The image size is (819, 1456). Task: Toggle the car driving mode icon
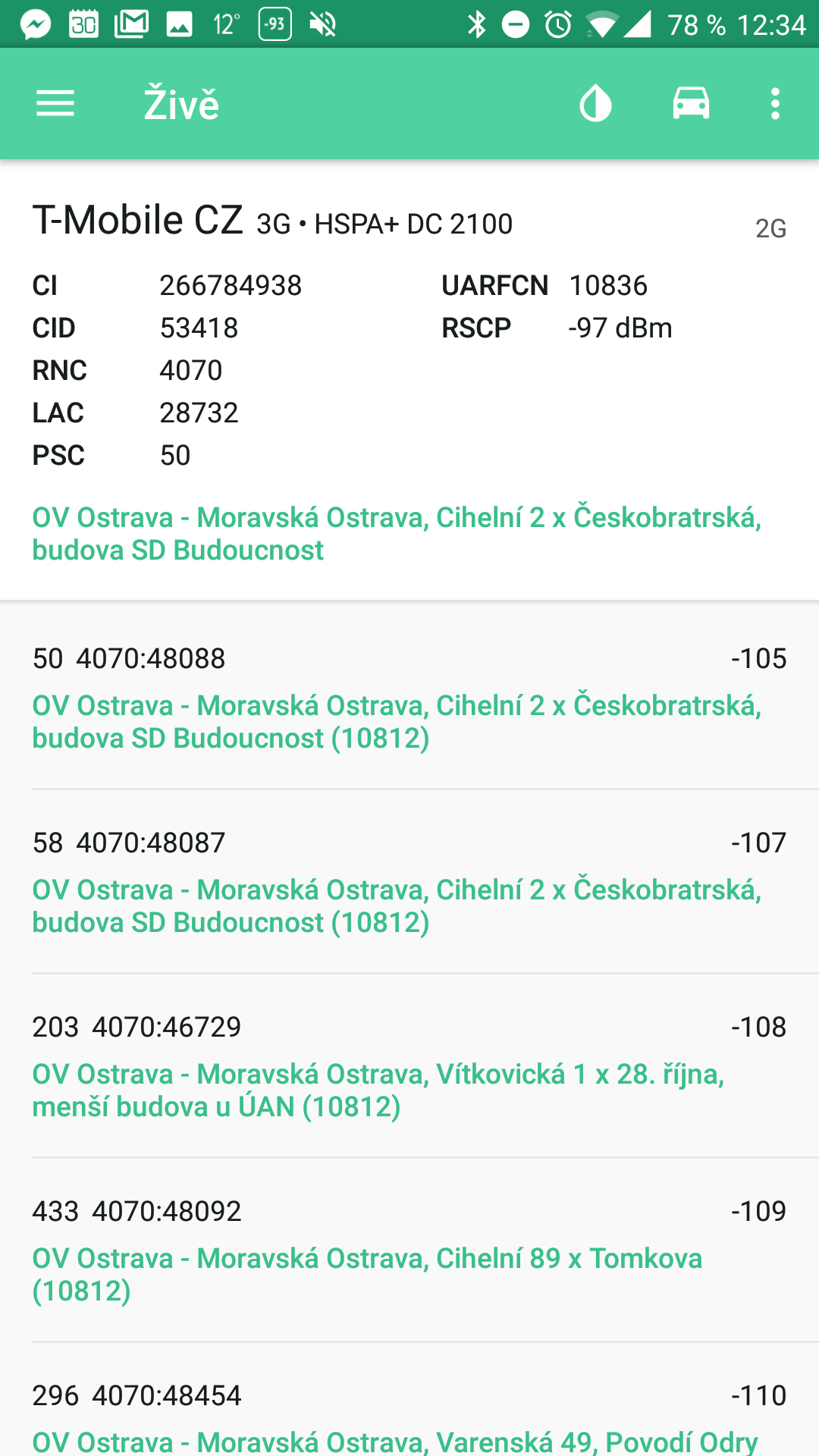pyautogui.click(x=691, y=103)
